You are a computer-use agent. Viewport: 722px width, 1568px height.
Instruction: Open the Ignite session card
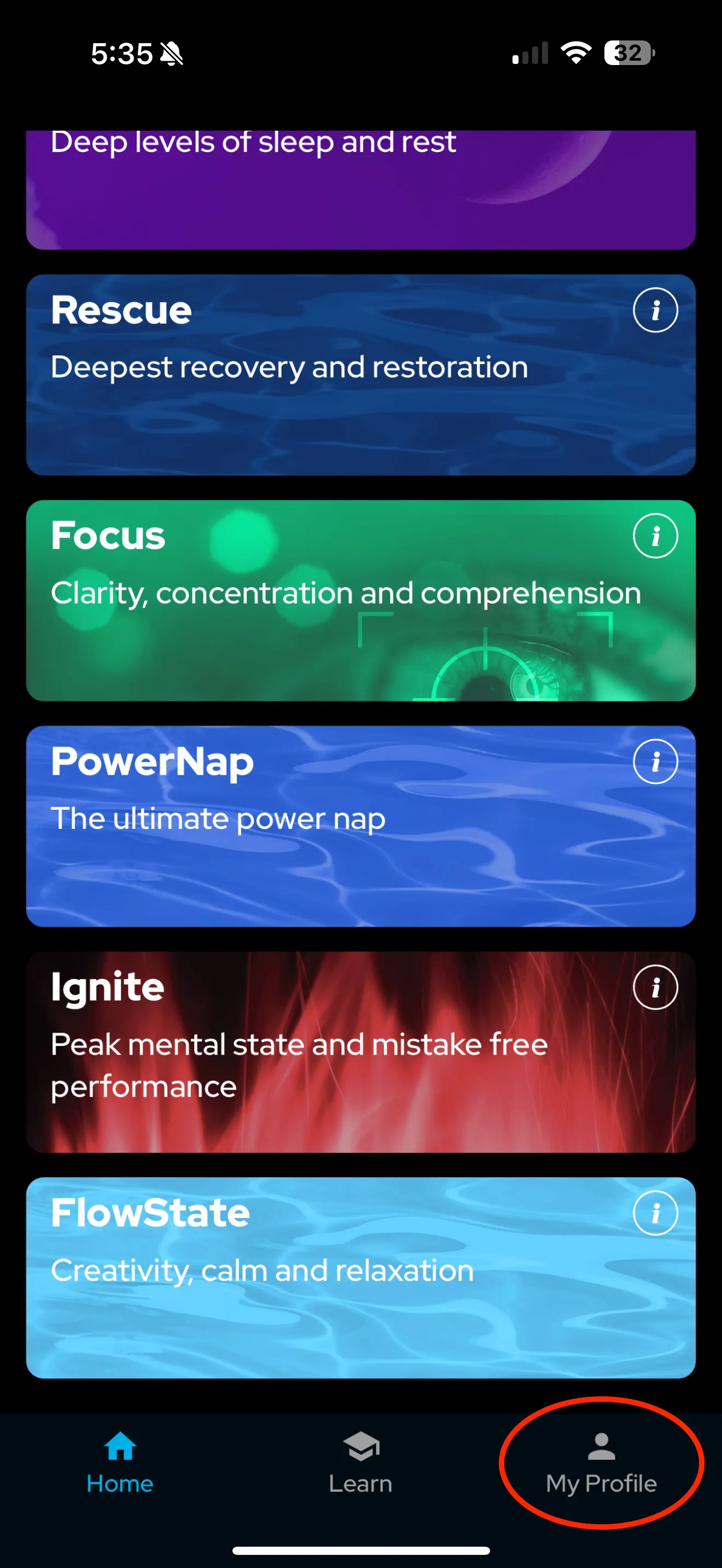point(360,1052)
